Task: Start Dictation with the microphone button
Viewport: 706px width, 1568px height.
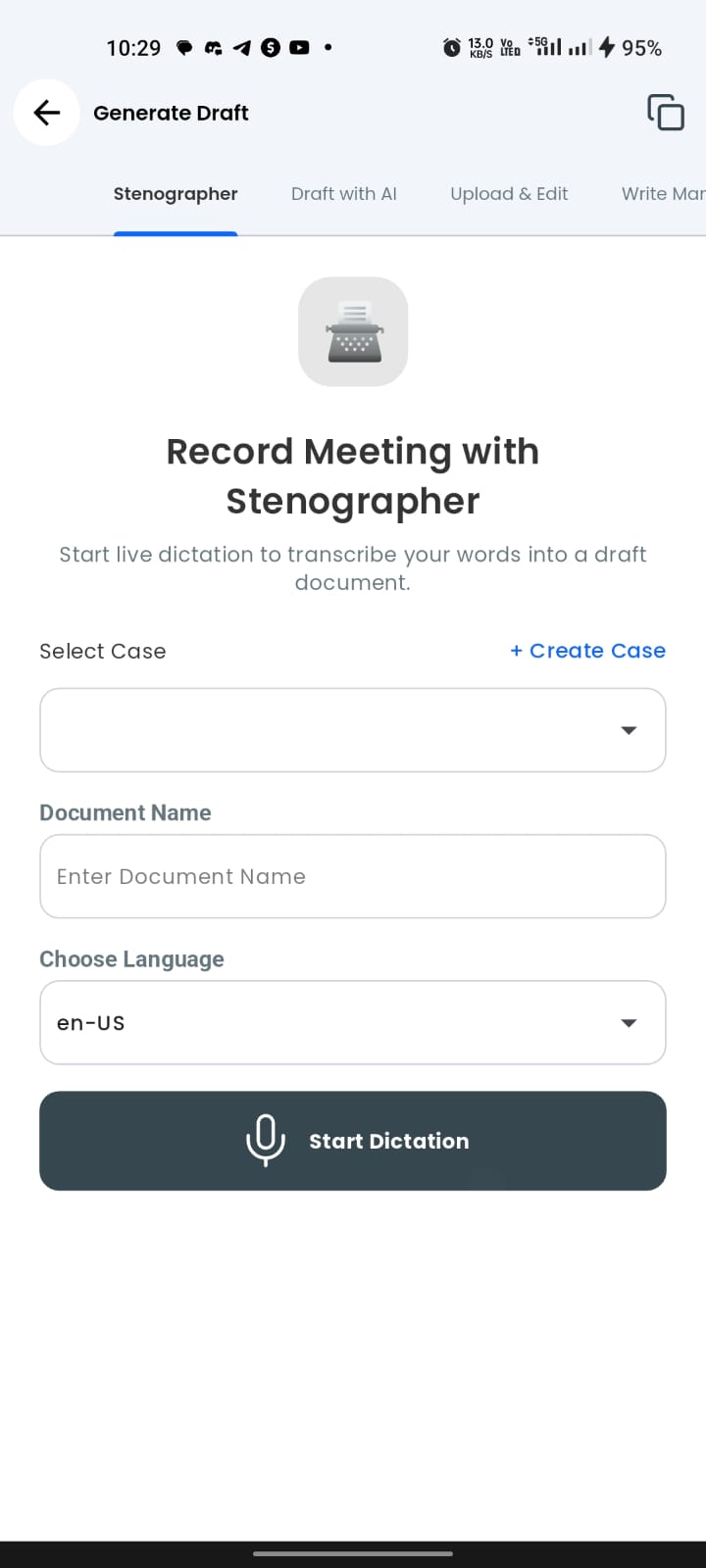Action: coord(353,1141)
